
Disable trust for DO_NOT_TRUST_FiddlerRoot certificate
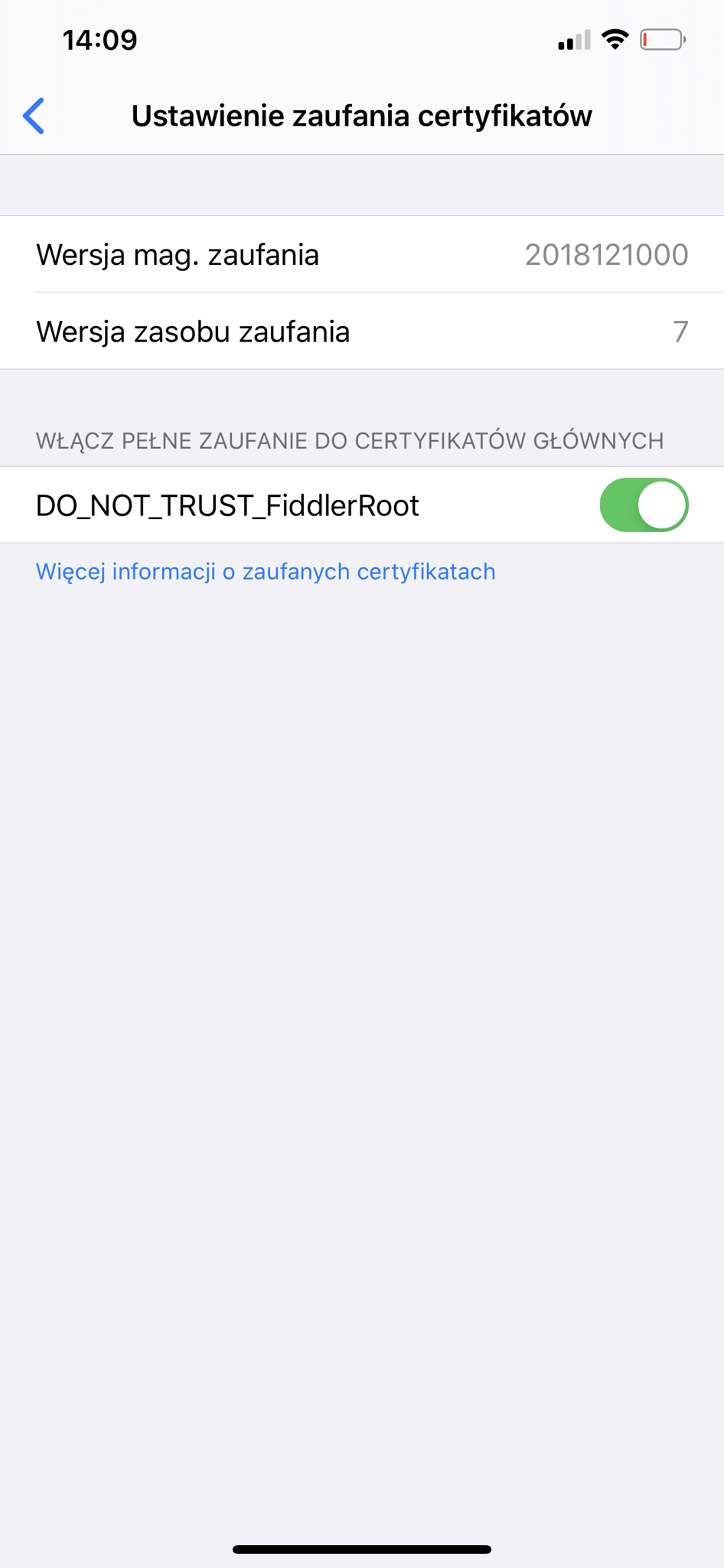[643, 505]
